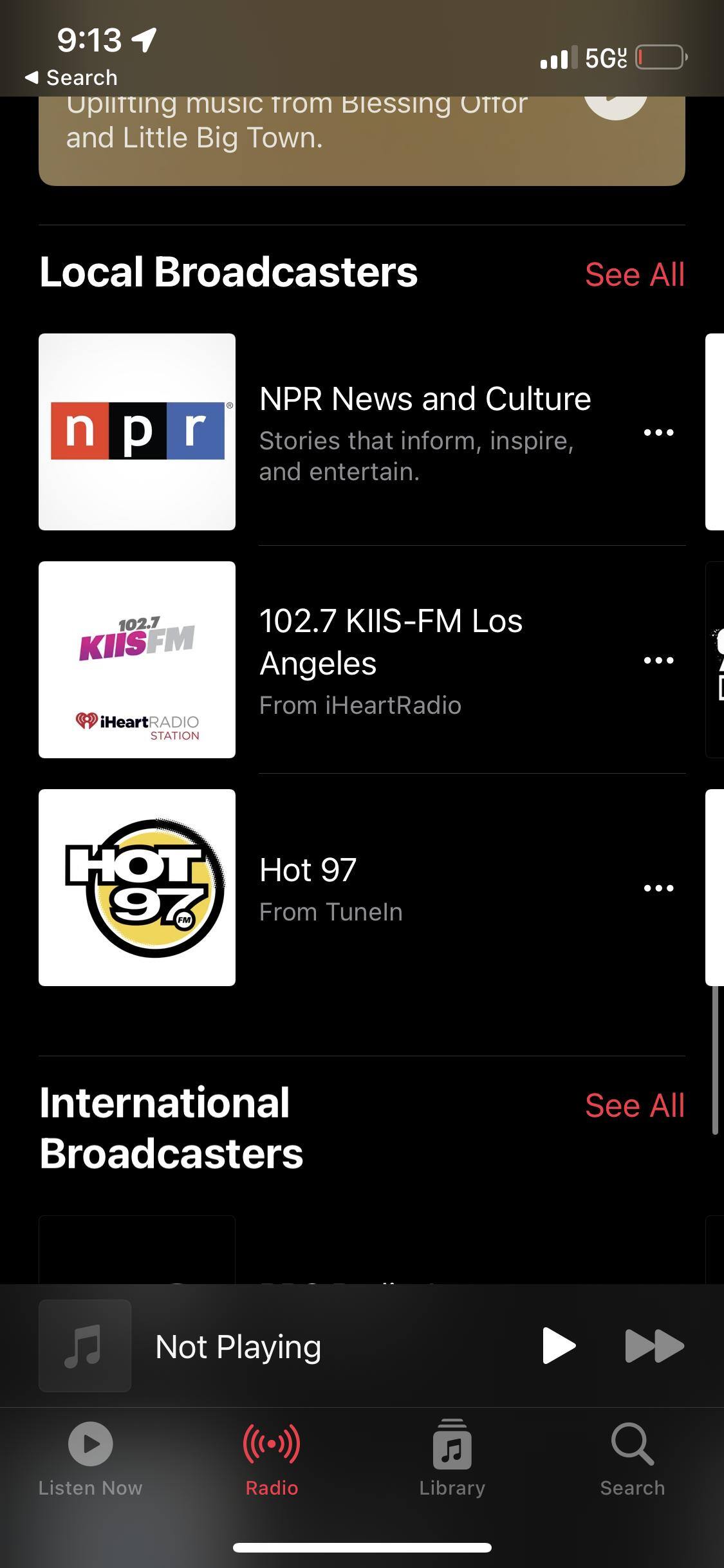The width and height of the screenshot is (724, 1568).
Task: Return to the previous Search app
Action: (71, 78)
